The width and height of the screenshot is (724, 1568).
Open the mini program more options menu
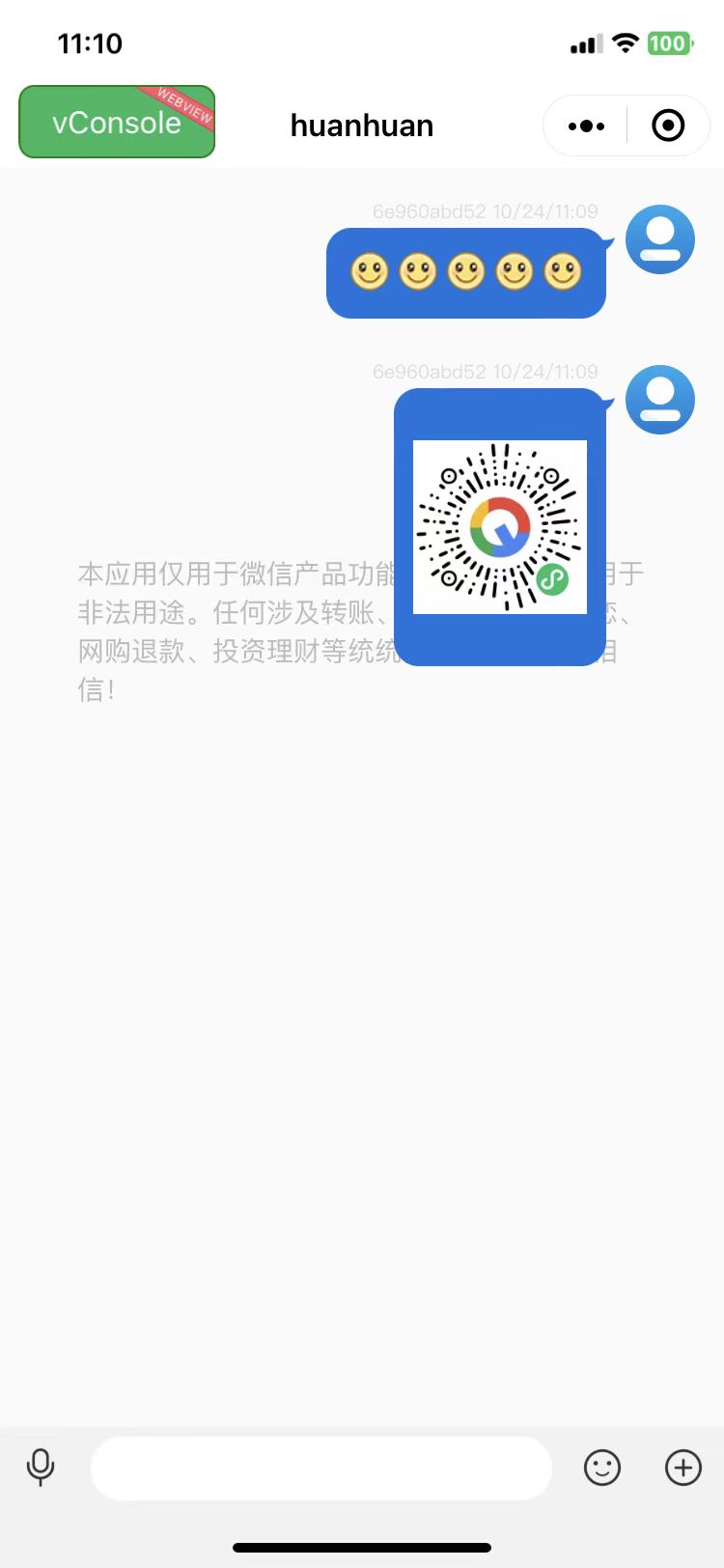click(x=586, y=126)
